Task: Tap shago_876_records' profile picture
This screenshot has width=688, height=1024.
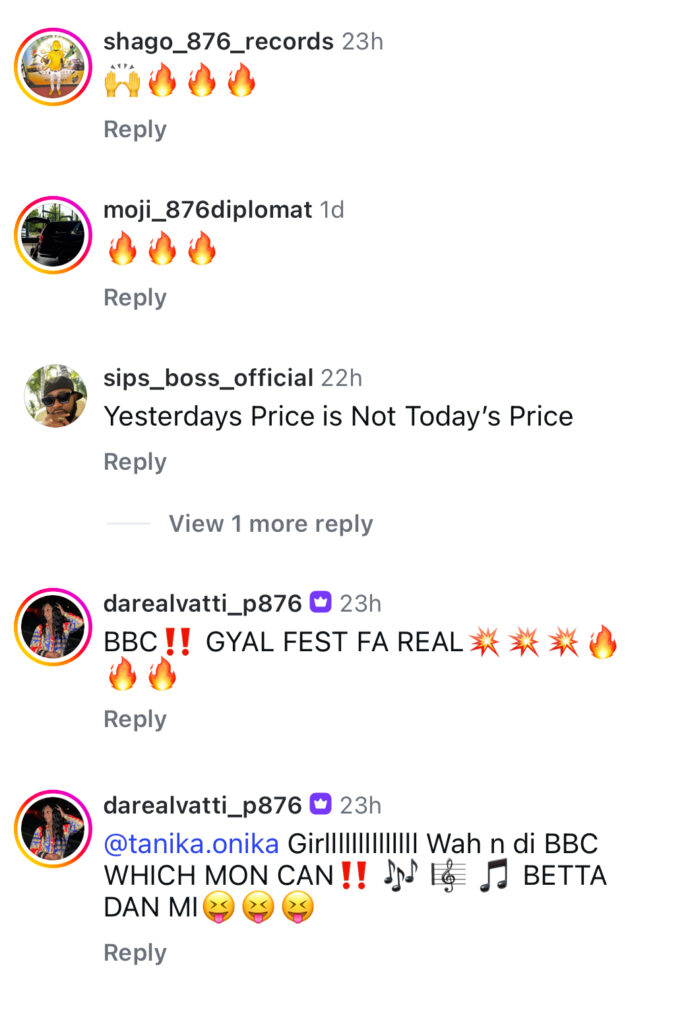Action: (x=54, y=67)
